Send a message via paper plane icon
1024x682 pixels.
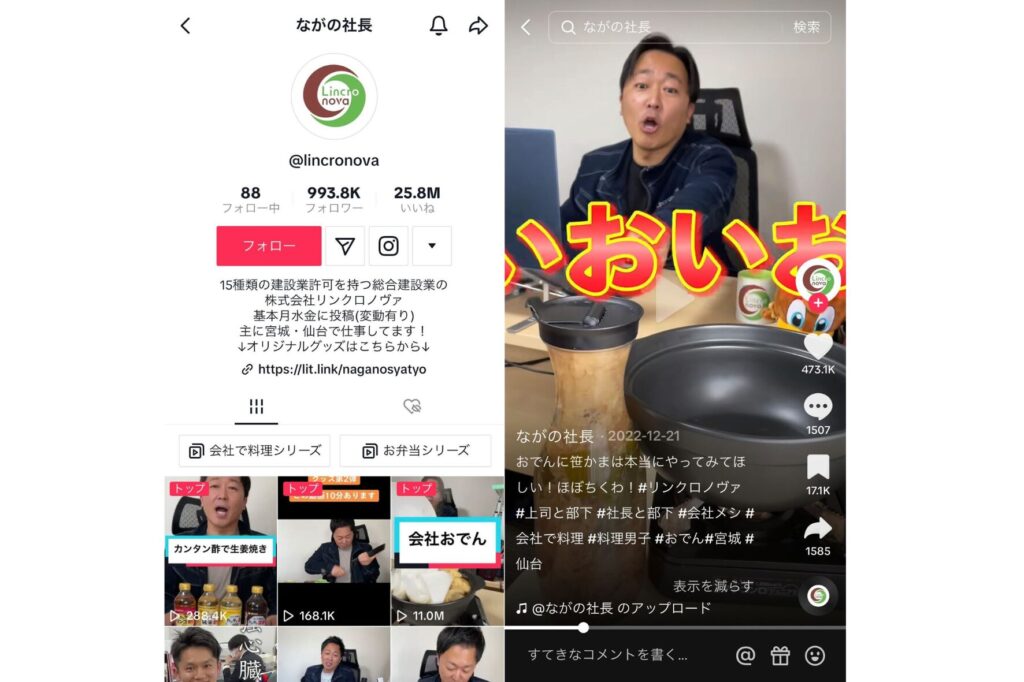click(x=345, y=246)
